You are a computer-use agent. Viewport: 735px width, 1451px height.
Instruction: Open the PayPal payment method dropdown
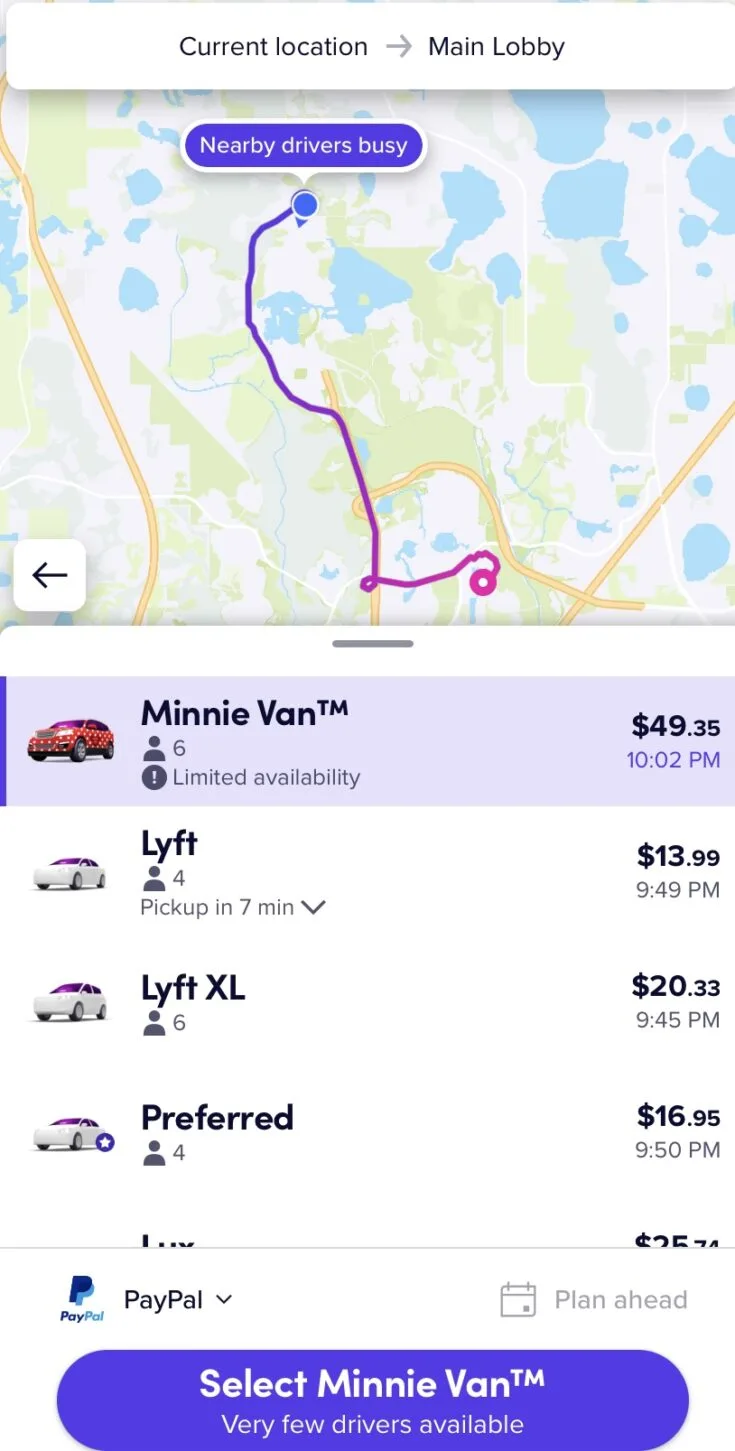tap(146, 1300)
